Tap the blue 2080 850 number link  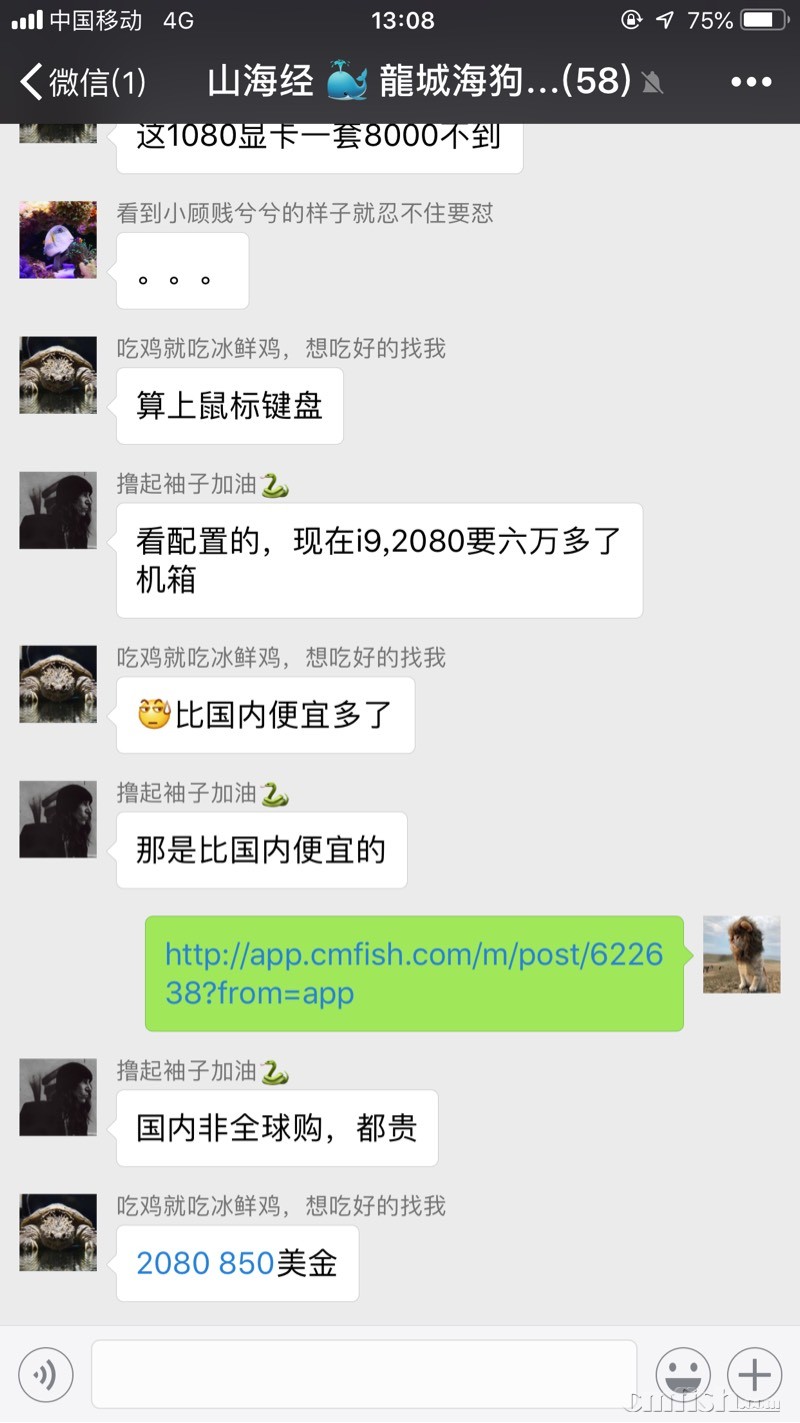pyautogui.click(x=205, y=1263)
